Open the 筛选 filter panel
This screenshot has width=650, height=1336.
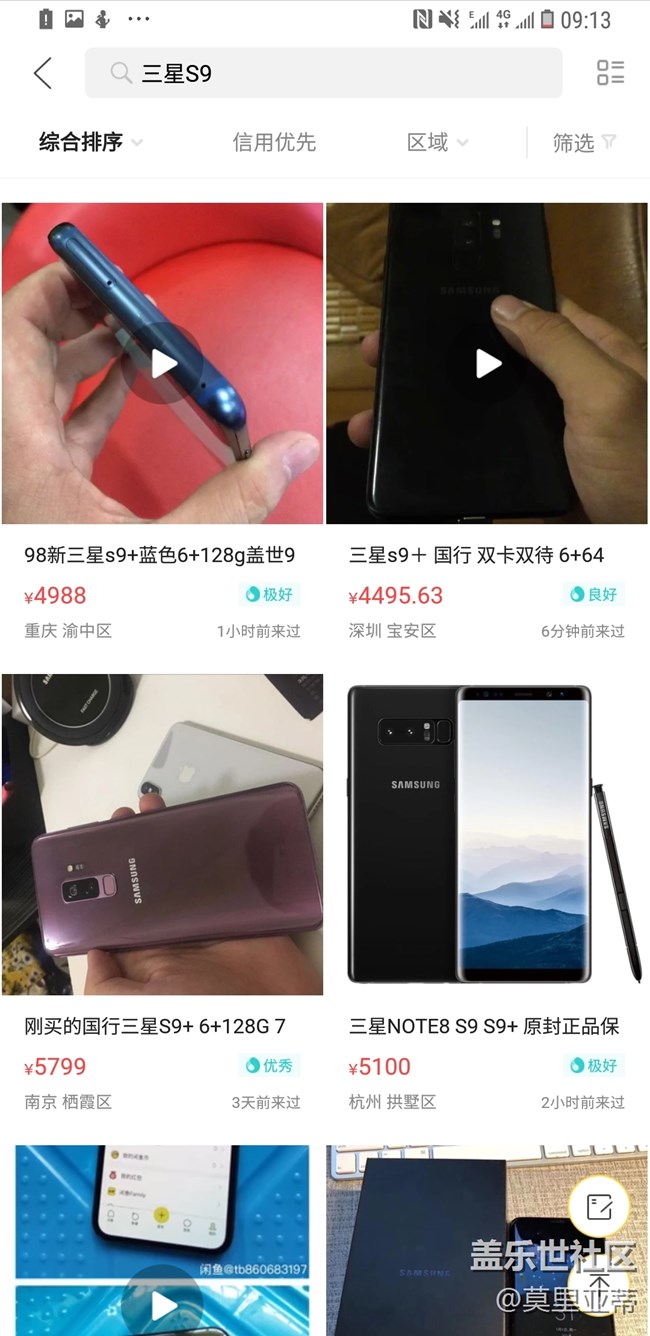(x=584, y=143)
